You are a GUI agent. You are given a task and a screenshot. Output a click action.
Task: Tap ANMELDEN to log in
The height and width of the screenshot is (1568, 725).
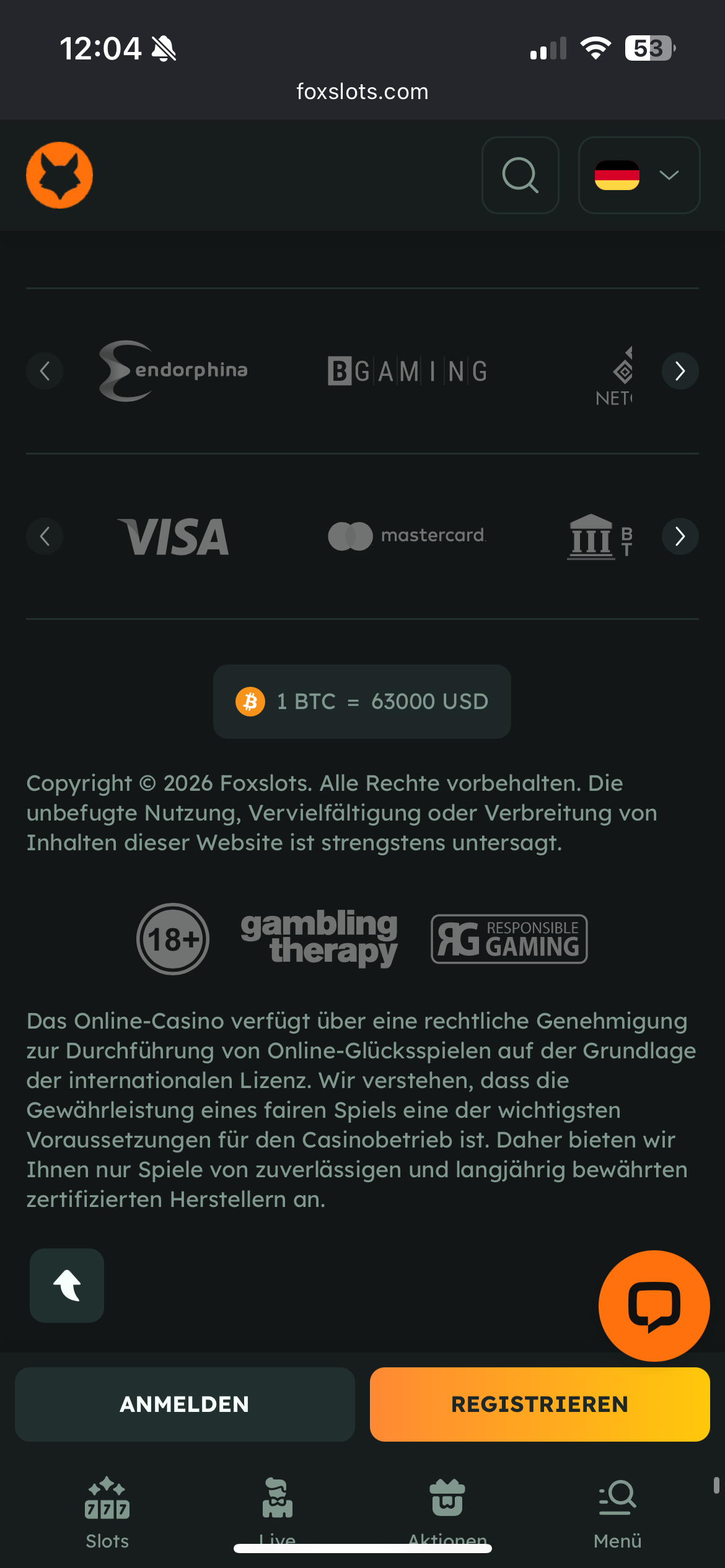pos(185,1405)
